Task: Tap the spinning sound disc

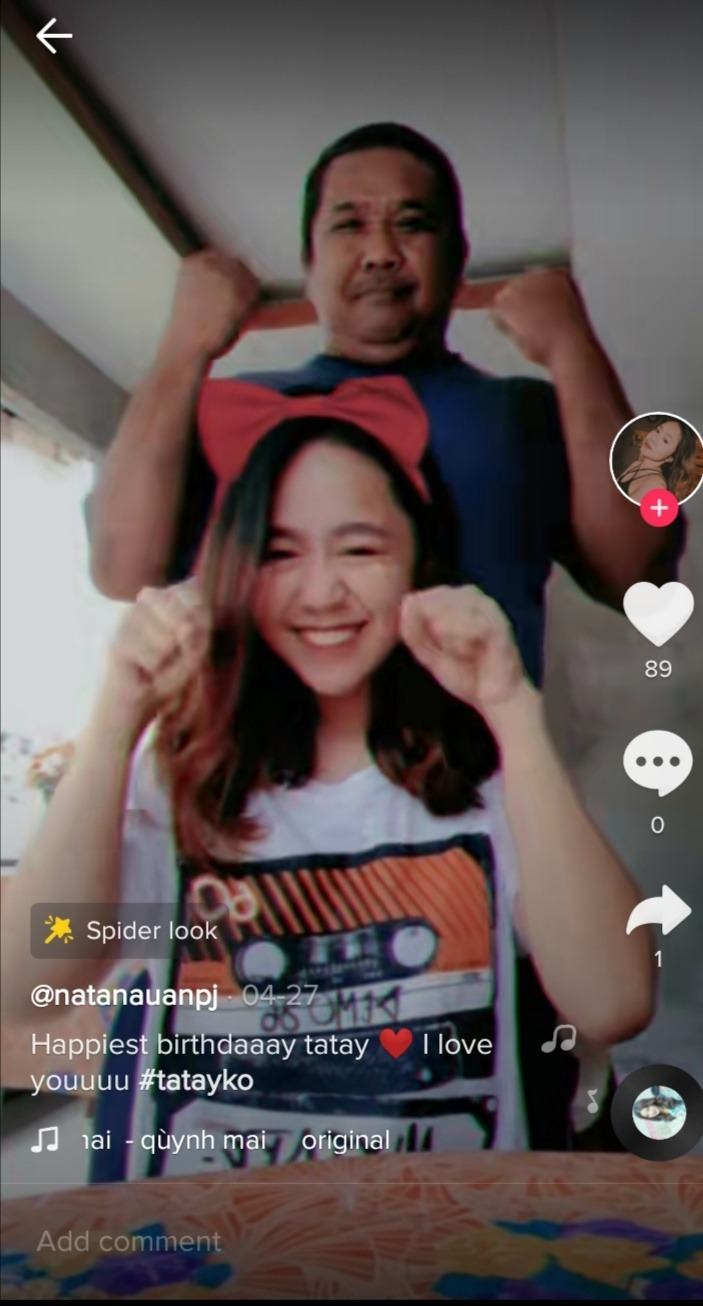Action: pos(658,1112)
